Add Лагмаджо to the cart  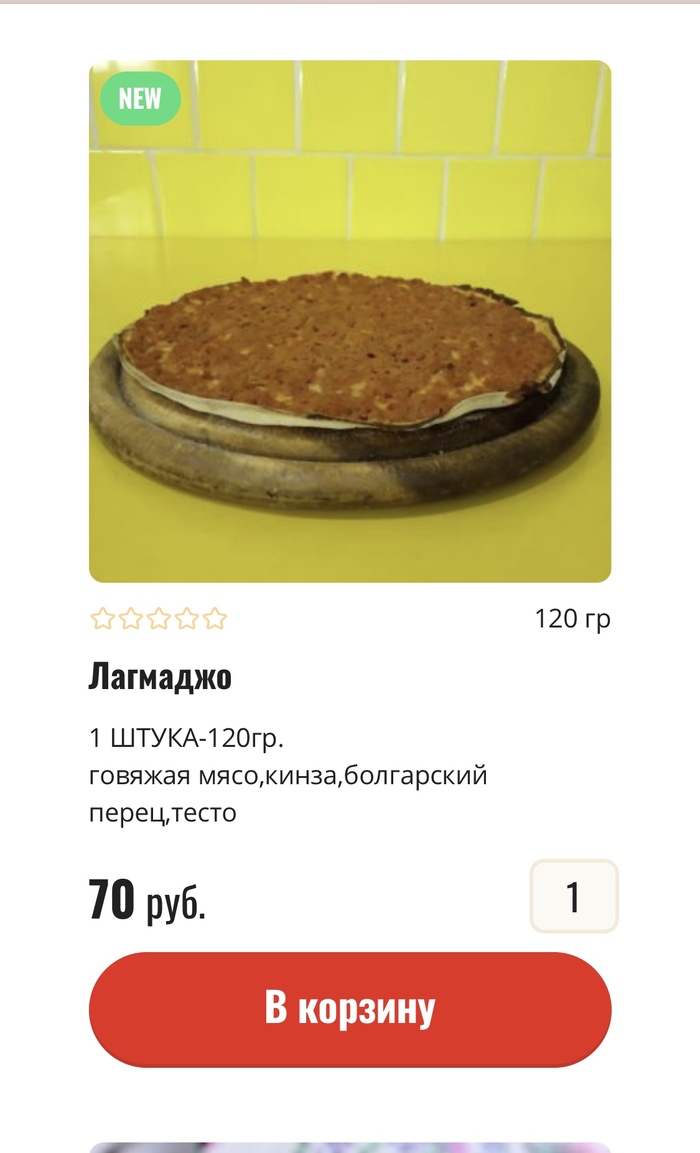[350, 1009]
